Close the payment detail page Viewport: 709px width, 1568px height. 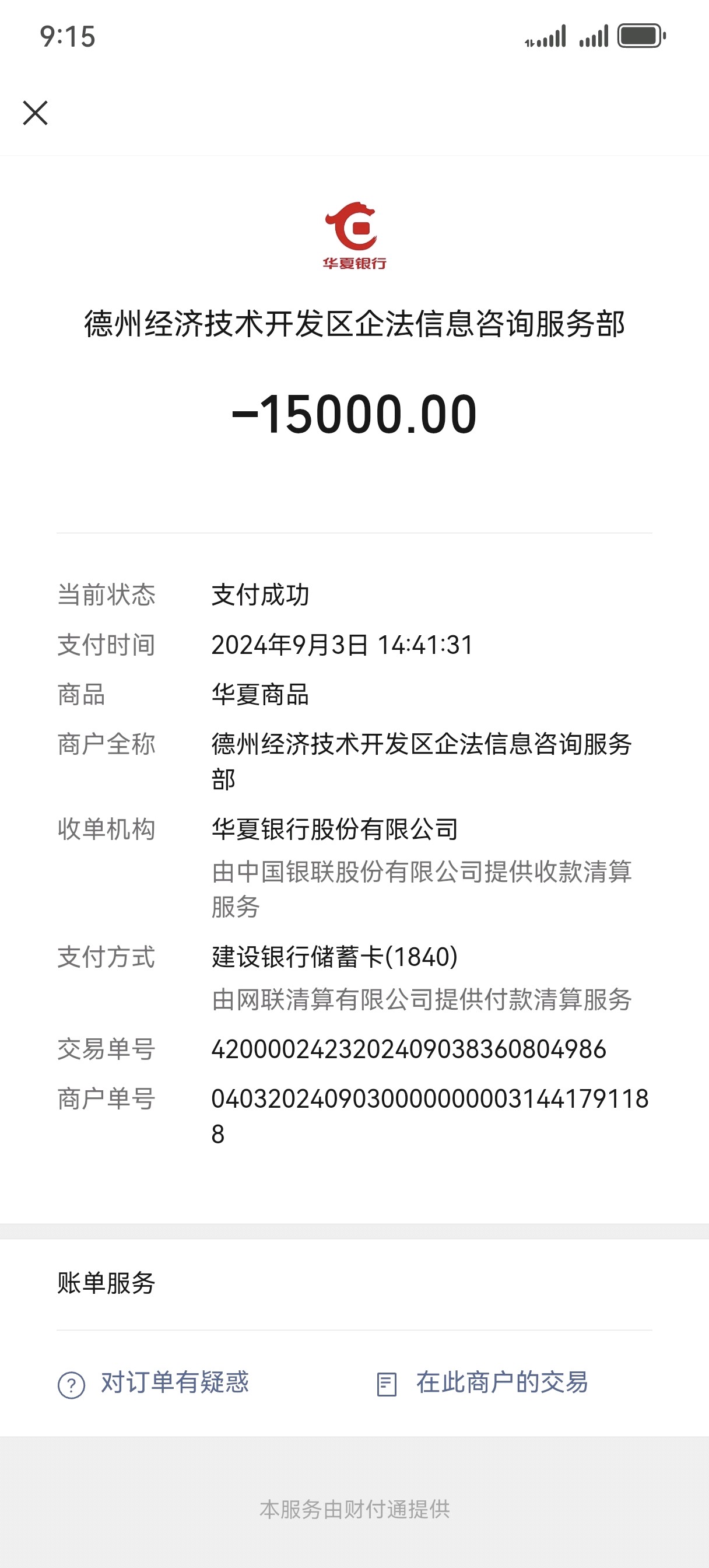click(x=36, y=113)
